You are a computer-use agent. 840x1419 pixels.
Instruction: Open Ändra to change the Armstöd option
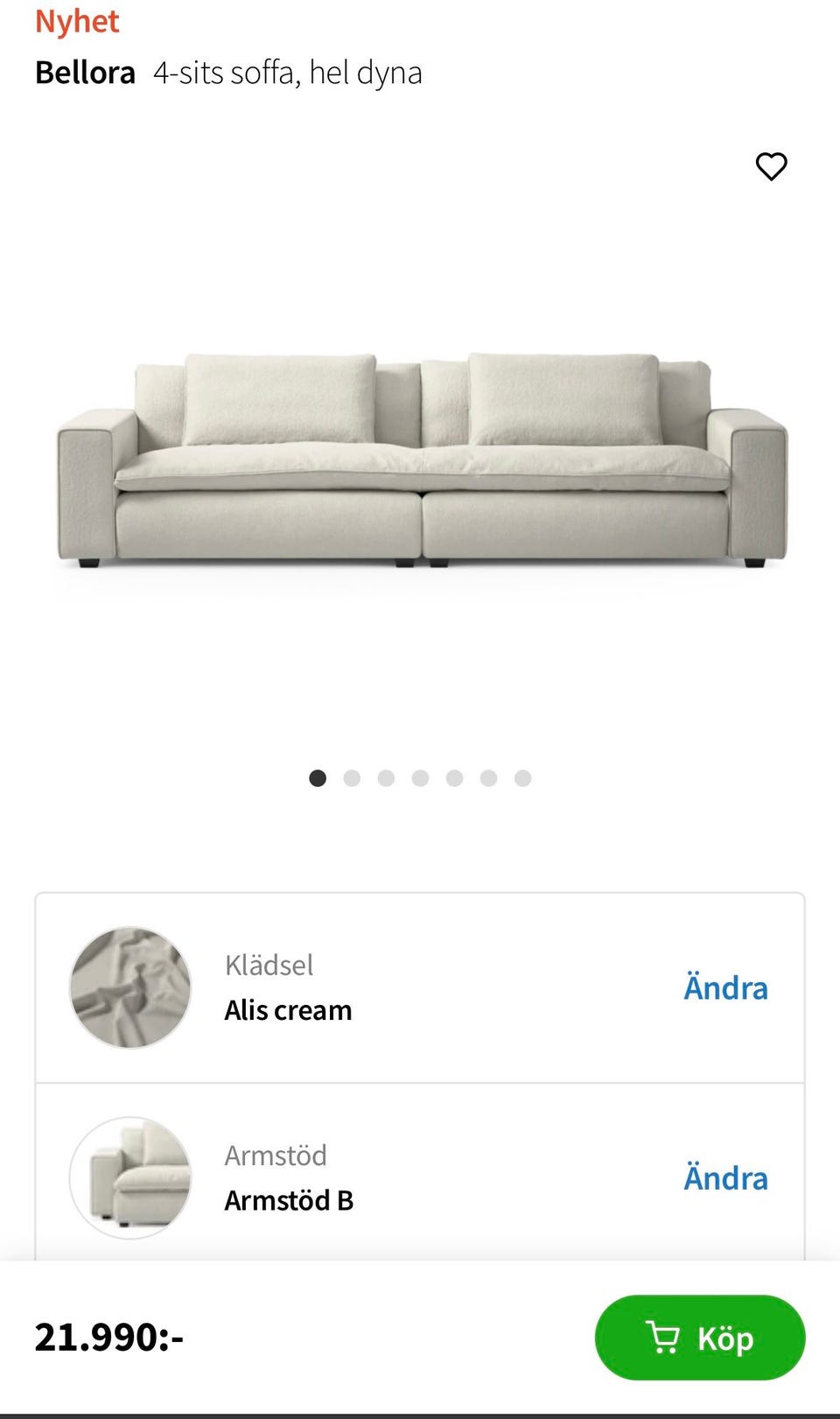click(x=725, y=1178)
